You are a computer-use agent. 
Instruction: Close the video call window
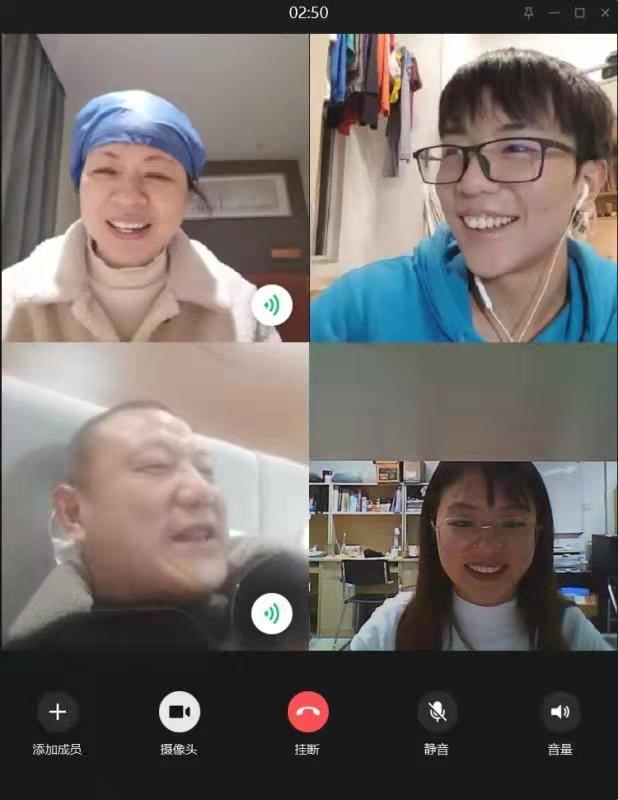[605, 13]
